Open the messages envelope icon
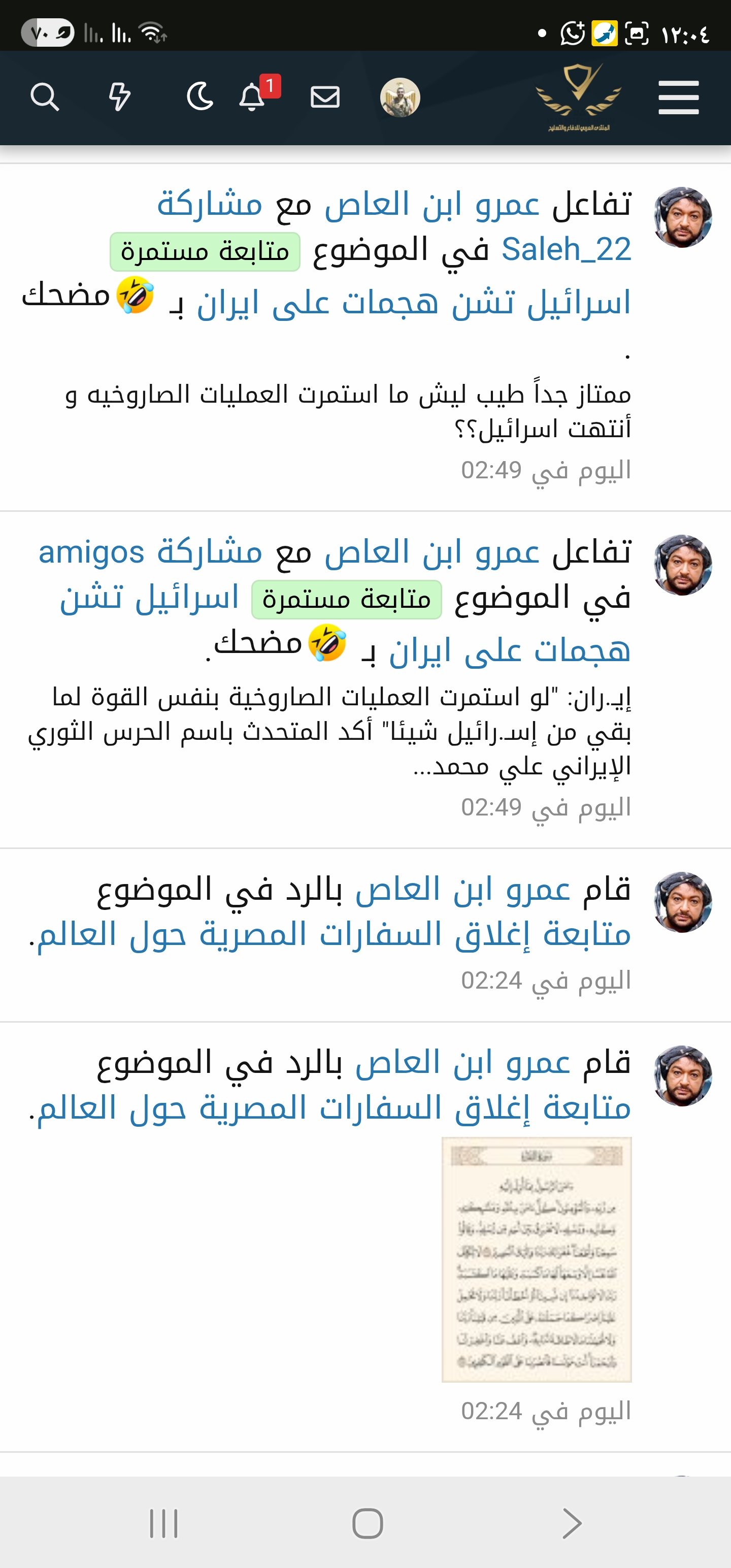Image resolution: width=731 pixels, height=1568 pixels. click(x=325, y=97)
